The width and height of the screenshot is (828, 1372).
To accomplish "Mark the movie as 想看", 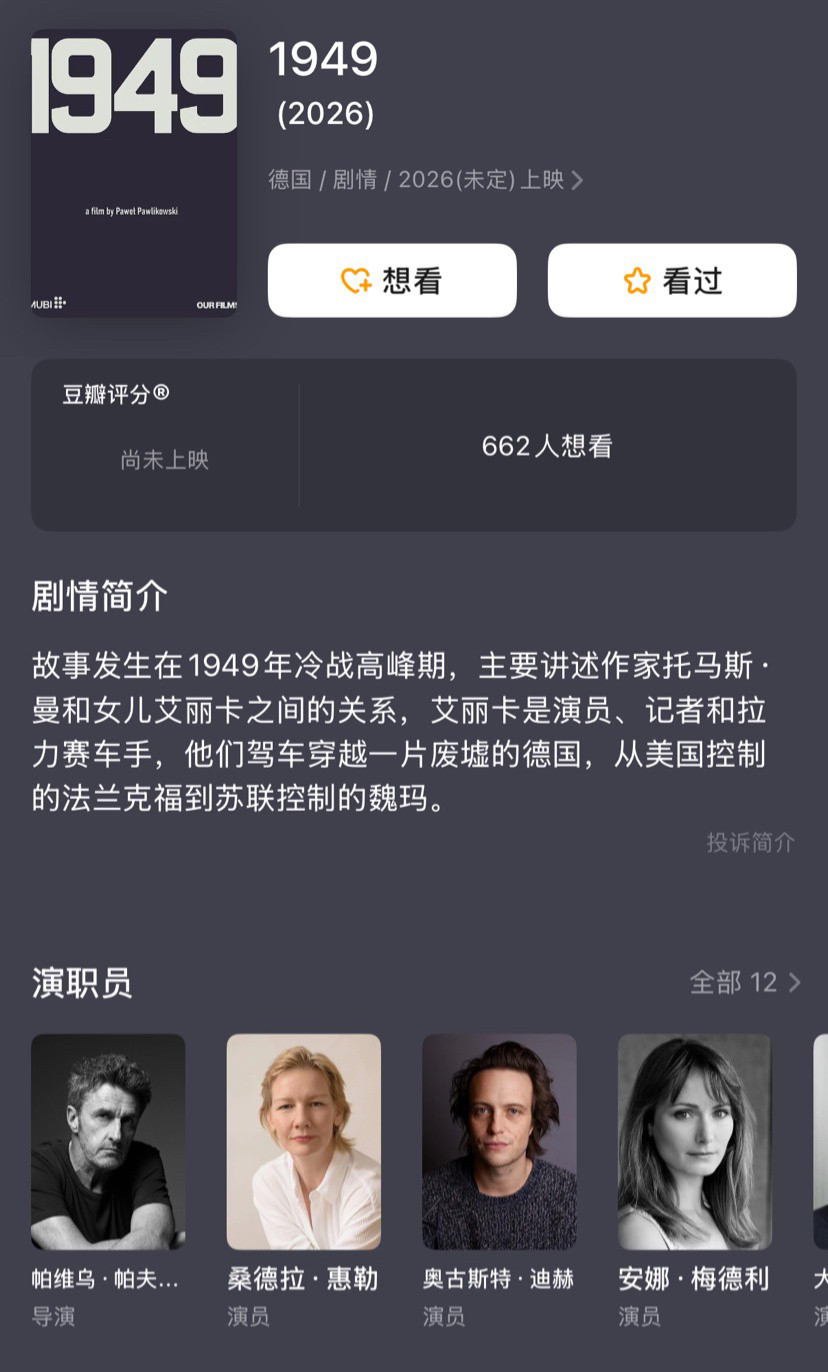I will click(x=392, y=281).
